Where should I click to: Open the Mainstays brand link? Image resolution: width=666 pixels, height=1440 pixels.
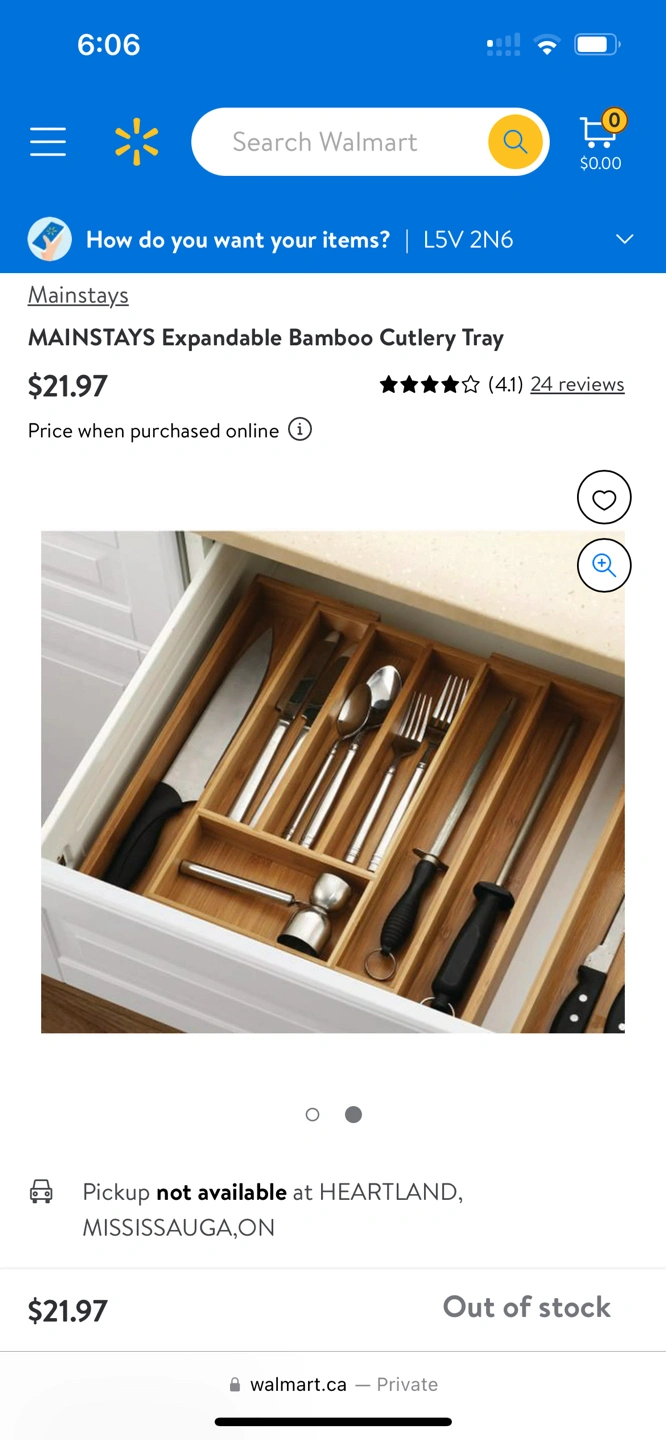[78, 295]
